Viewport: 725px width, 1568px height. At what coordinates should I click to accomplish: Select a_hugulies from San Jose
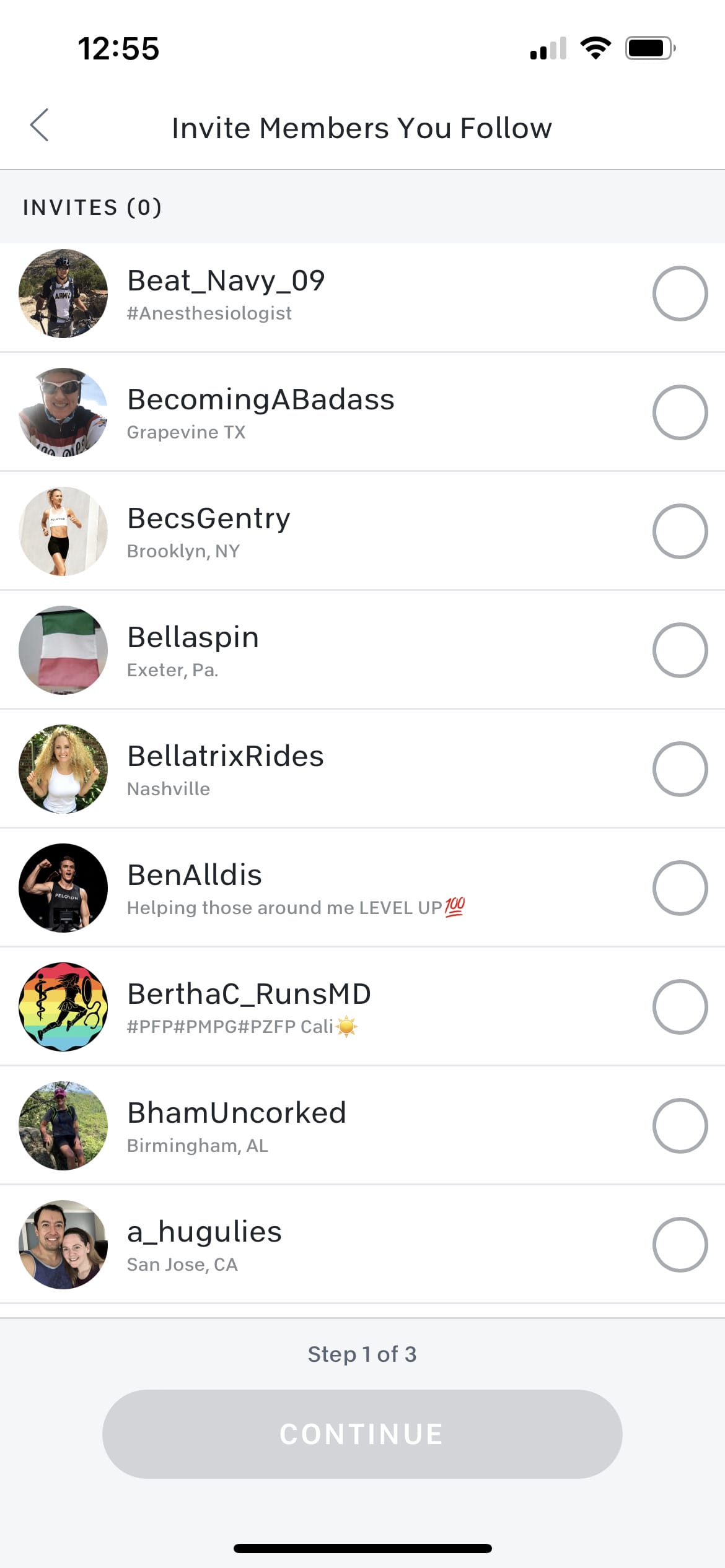click(680, 1245)
